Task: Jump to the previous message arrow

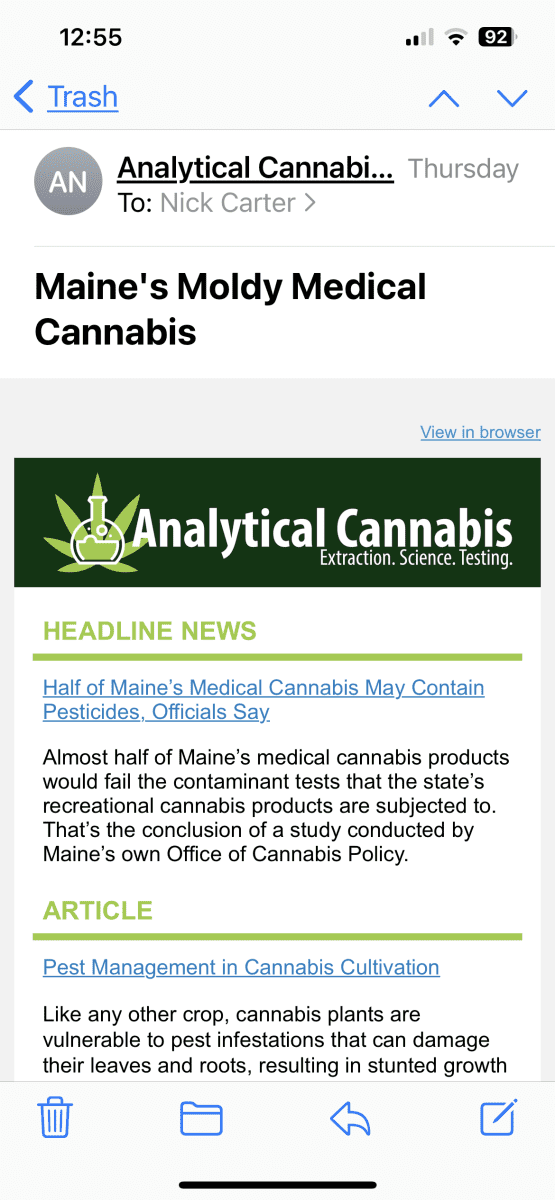Action: (x=443, y=98)
